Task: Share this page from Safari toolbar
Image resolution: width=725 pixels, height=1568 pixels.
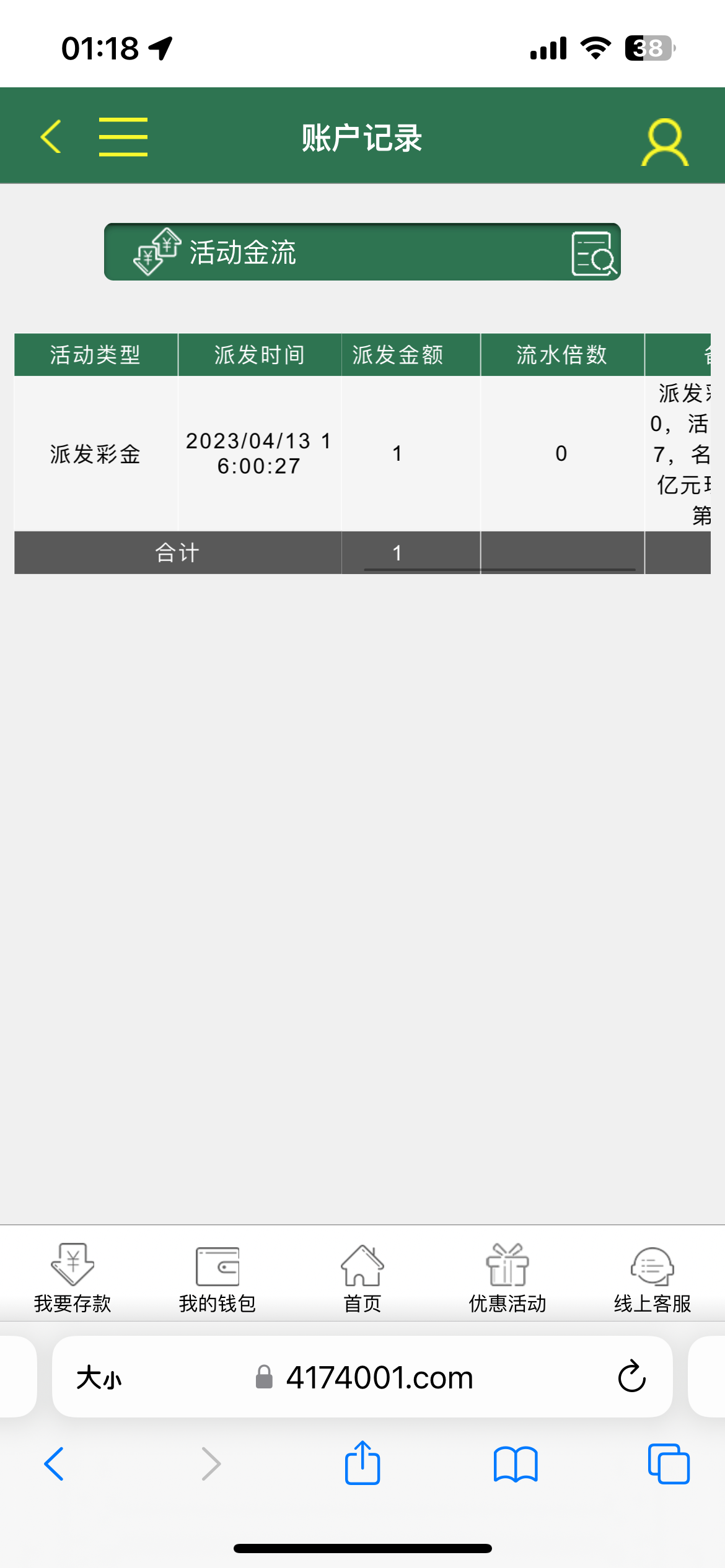Action: (362, 1464)
